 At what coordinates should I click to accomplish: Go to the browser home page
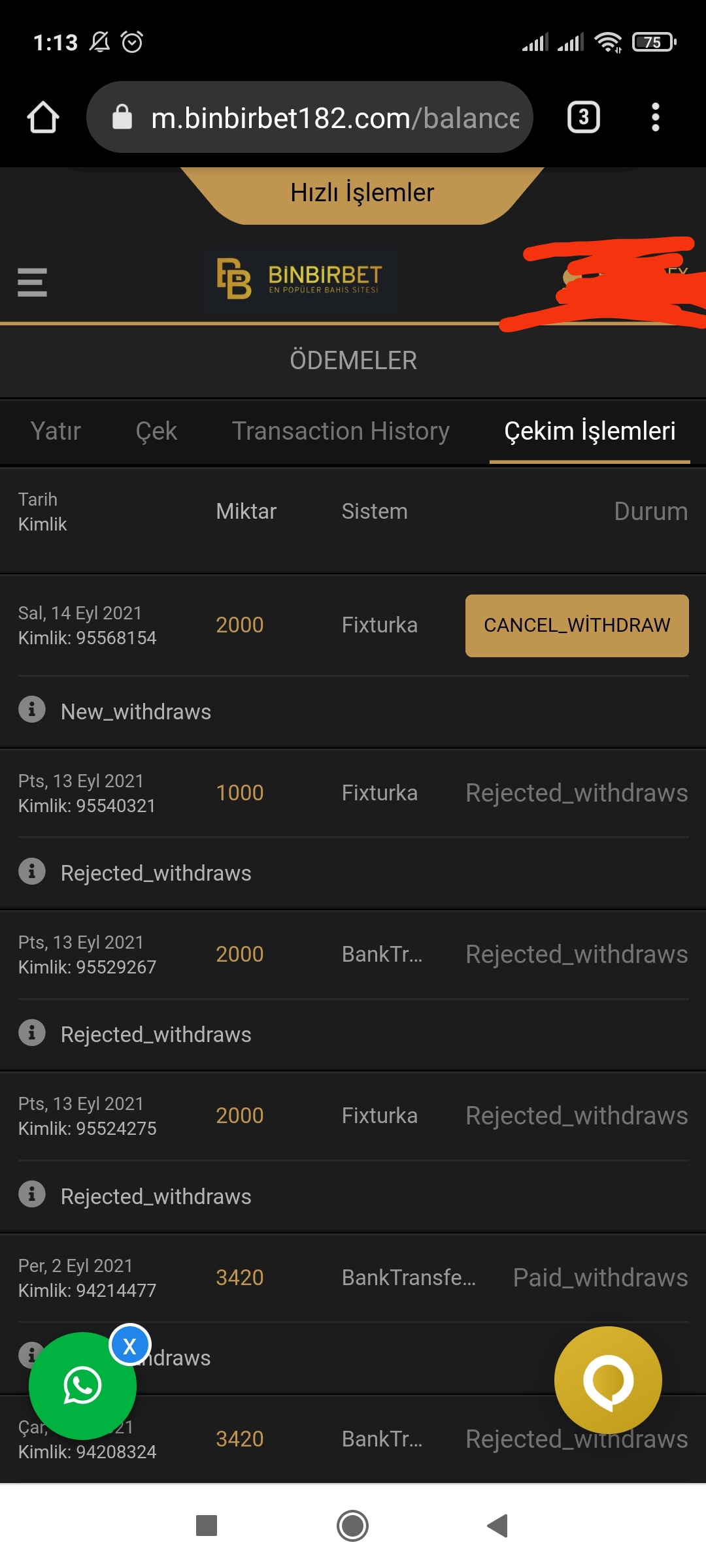[43, 118]
